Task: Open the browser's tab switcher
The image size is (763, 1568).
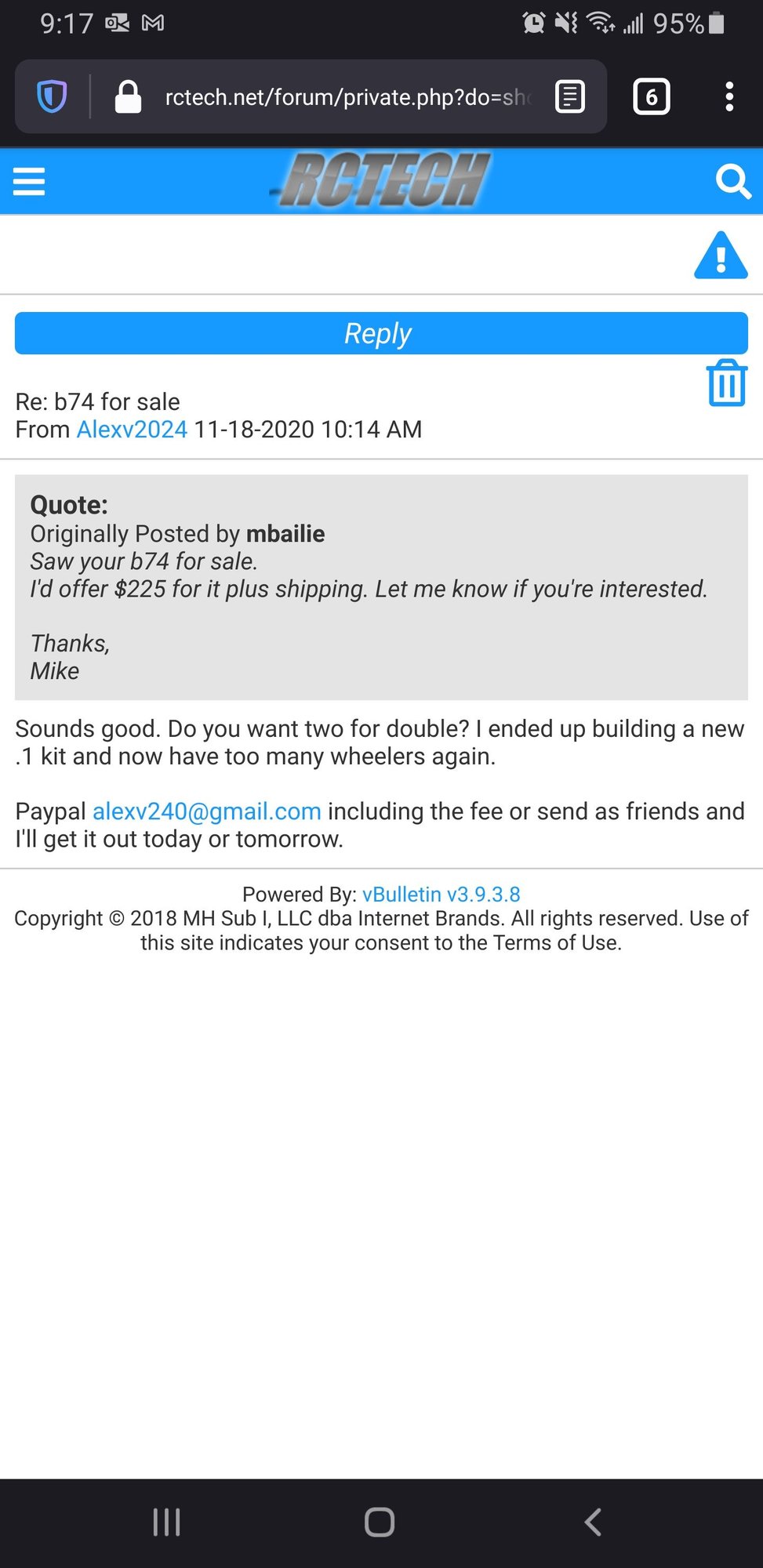Action: point(651,97)
